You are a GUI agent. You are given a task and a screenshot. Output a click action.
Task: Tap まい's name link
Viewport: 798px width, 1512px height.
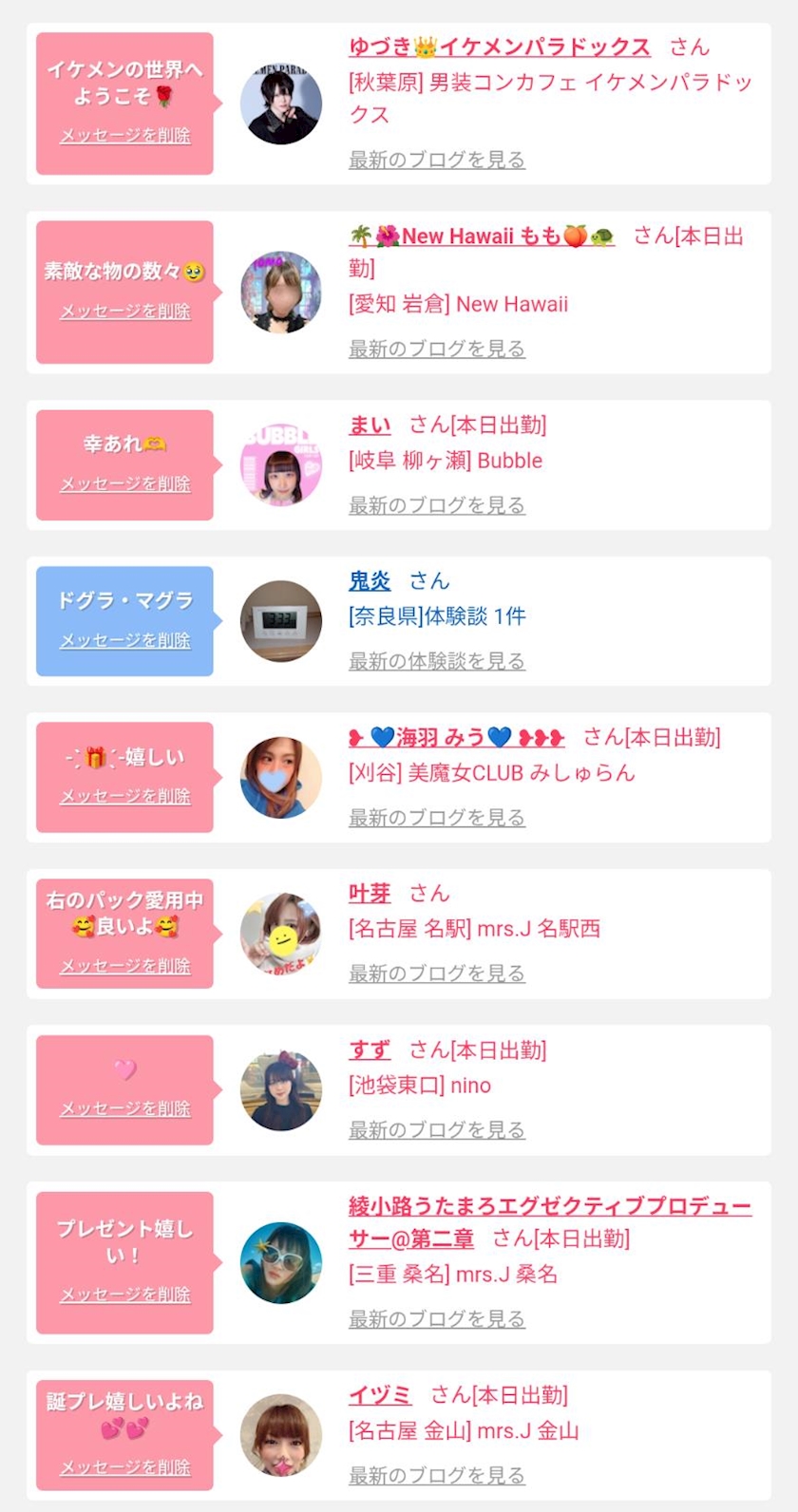[370, 425]
